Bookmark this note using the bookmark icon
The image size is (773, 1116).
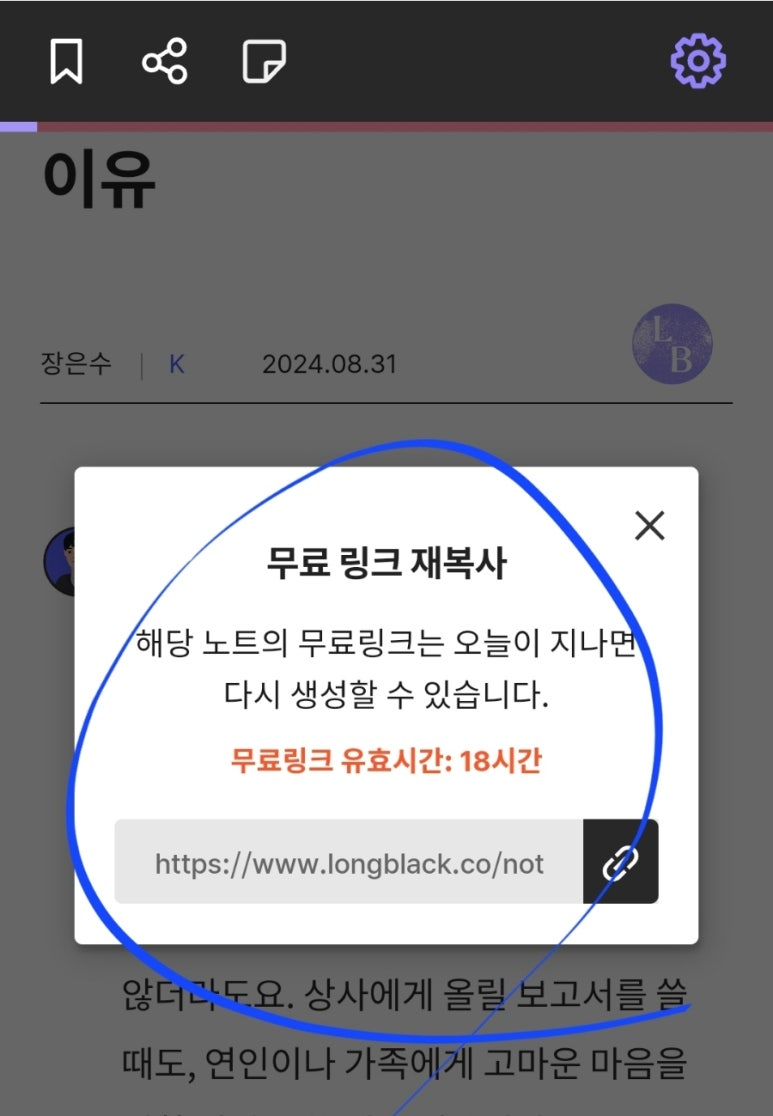65,60
